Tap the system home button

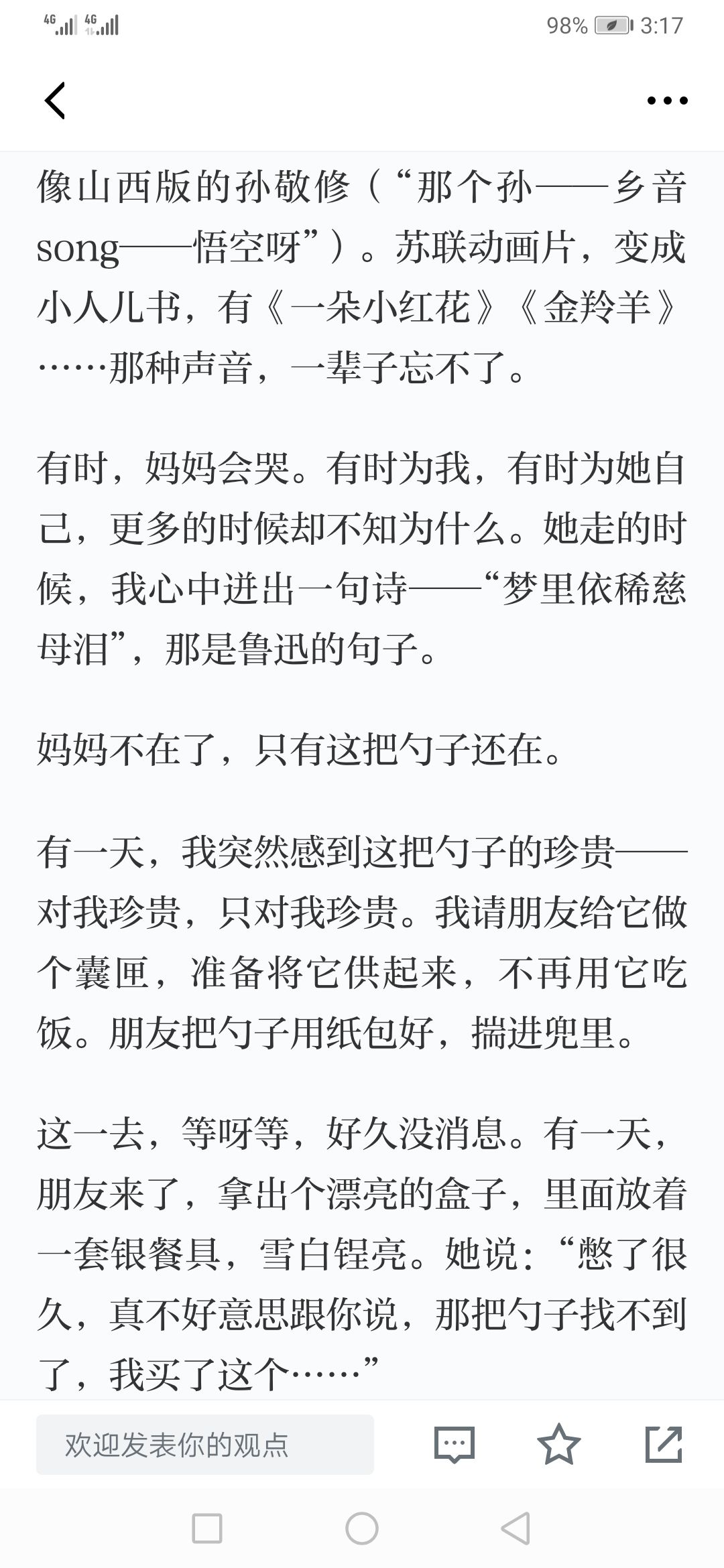[x=362, y=1529]
